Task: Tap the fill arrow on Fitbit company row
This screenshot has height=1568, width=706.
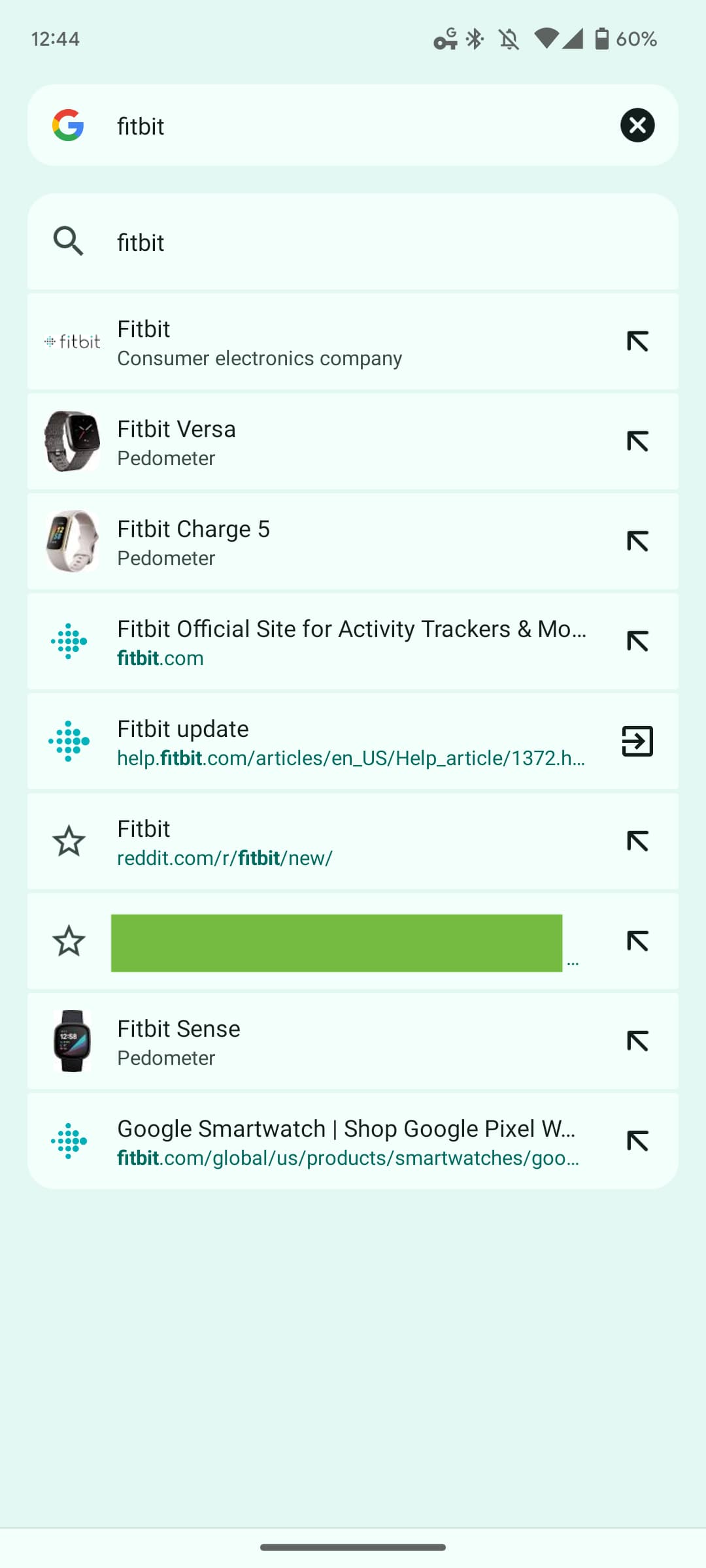Action: coord(637,342)
